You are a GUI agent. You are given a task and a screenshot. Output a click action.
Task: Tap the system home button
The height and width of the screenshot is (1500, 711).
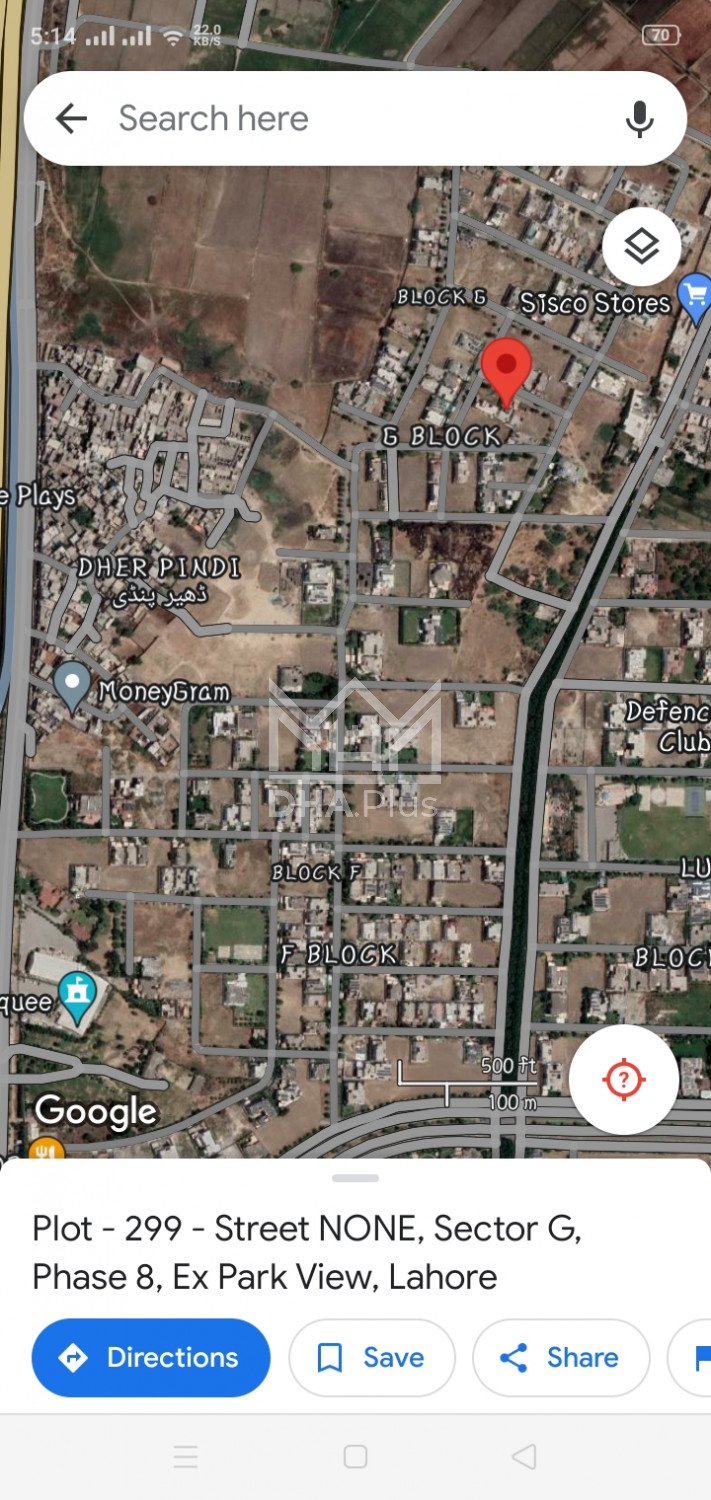coord(355,1457)
